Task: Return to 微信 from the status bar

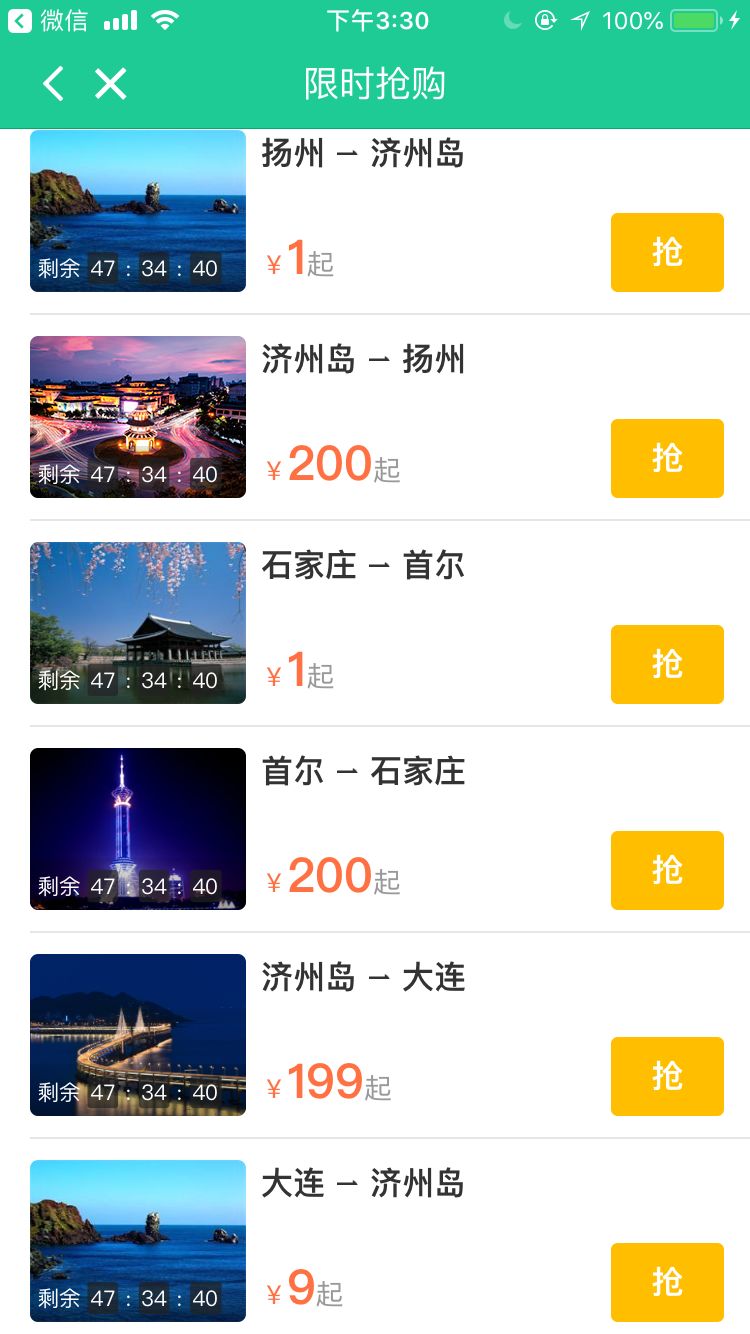Action: (x=48, y=21)
